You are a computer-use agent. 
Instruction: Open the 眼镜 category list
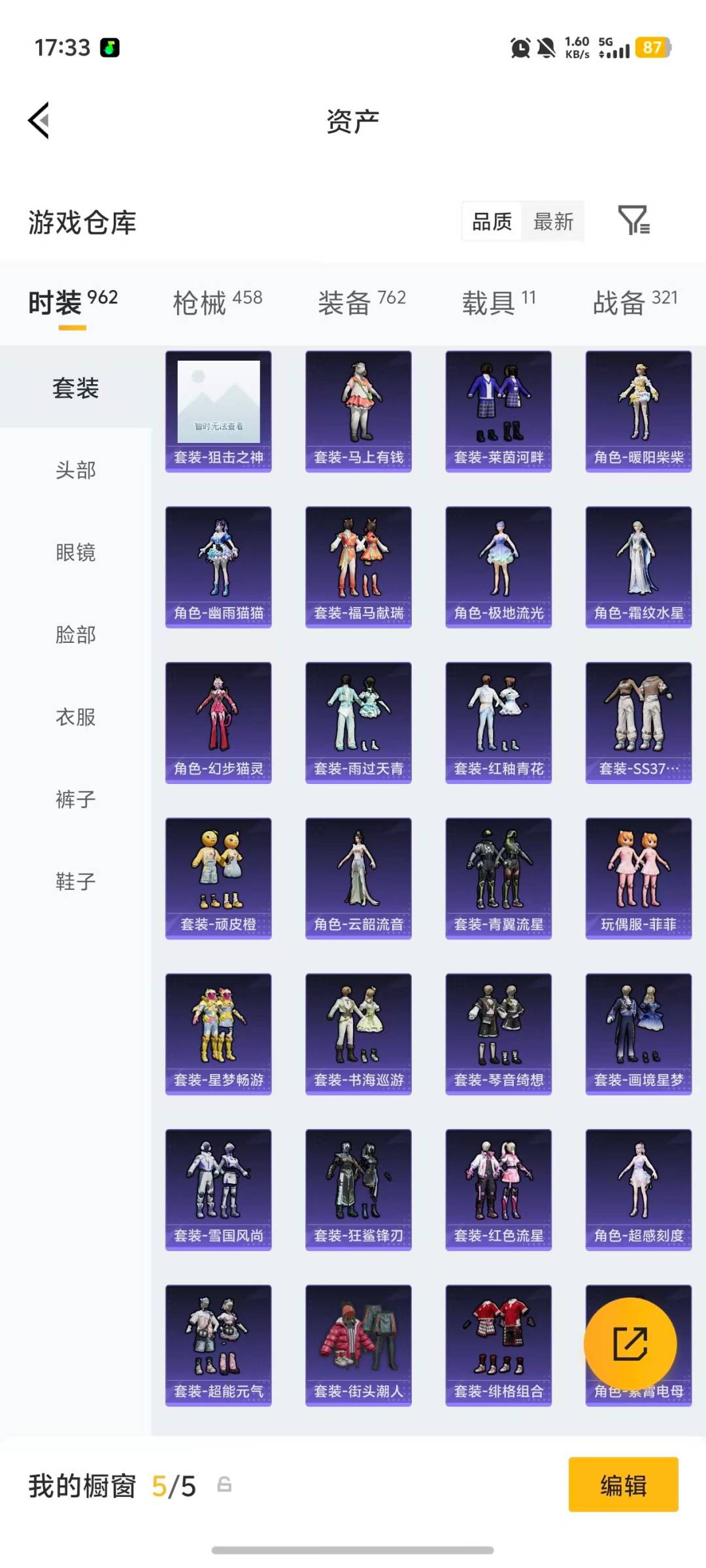(x=76, y=552)
